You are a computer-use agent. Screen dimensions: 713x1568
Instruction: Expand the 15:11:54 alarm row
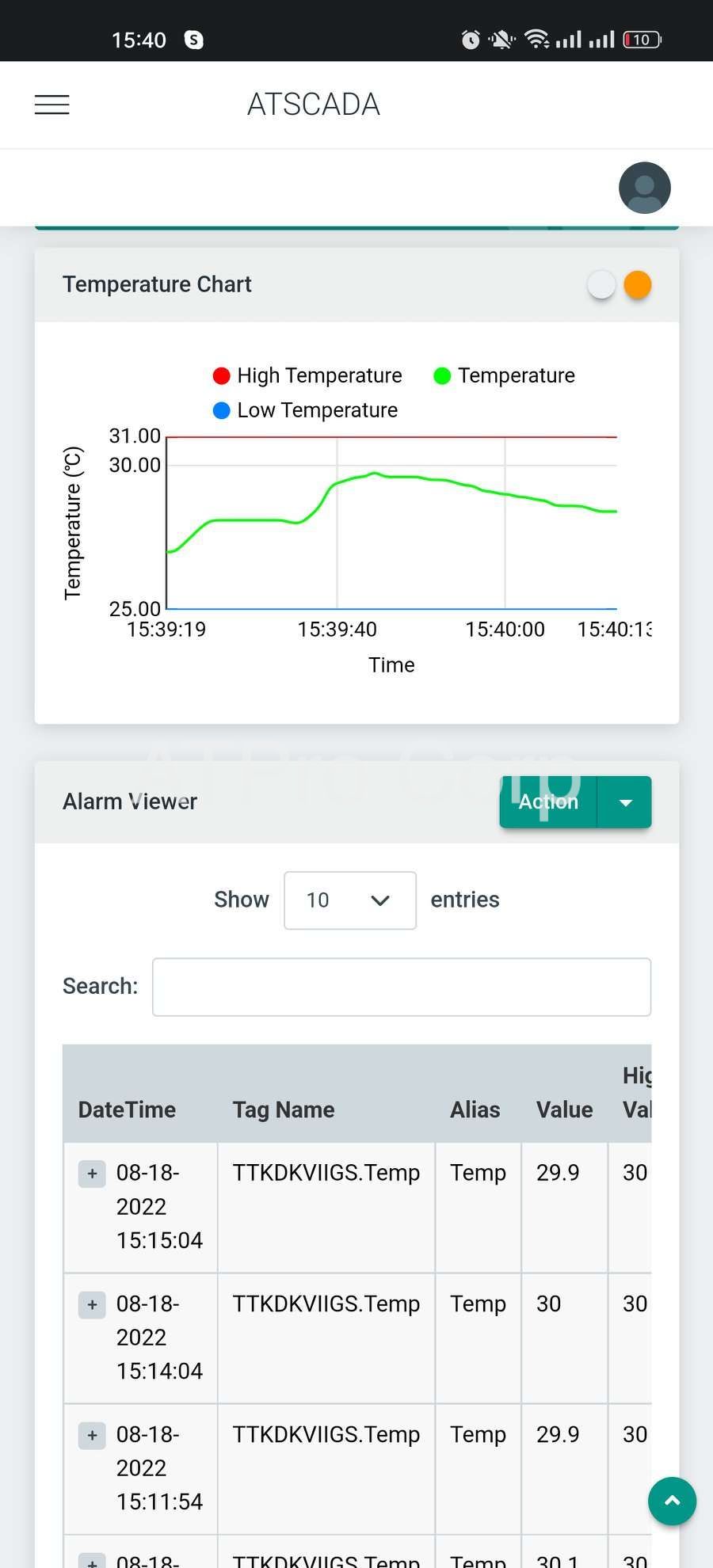click(x=92, y=1435)
